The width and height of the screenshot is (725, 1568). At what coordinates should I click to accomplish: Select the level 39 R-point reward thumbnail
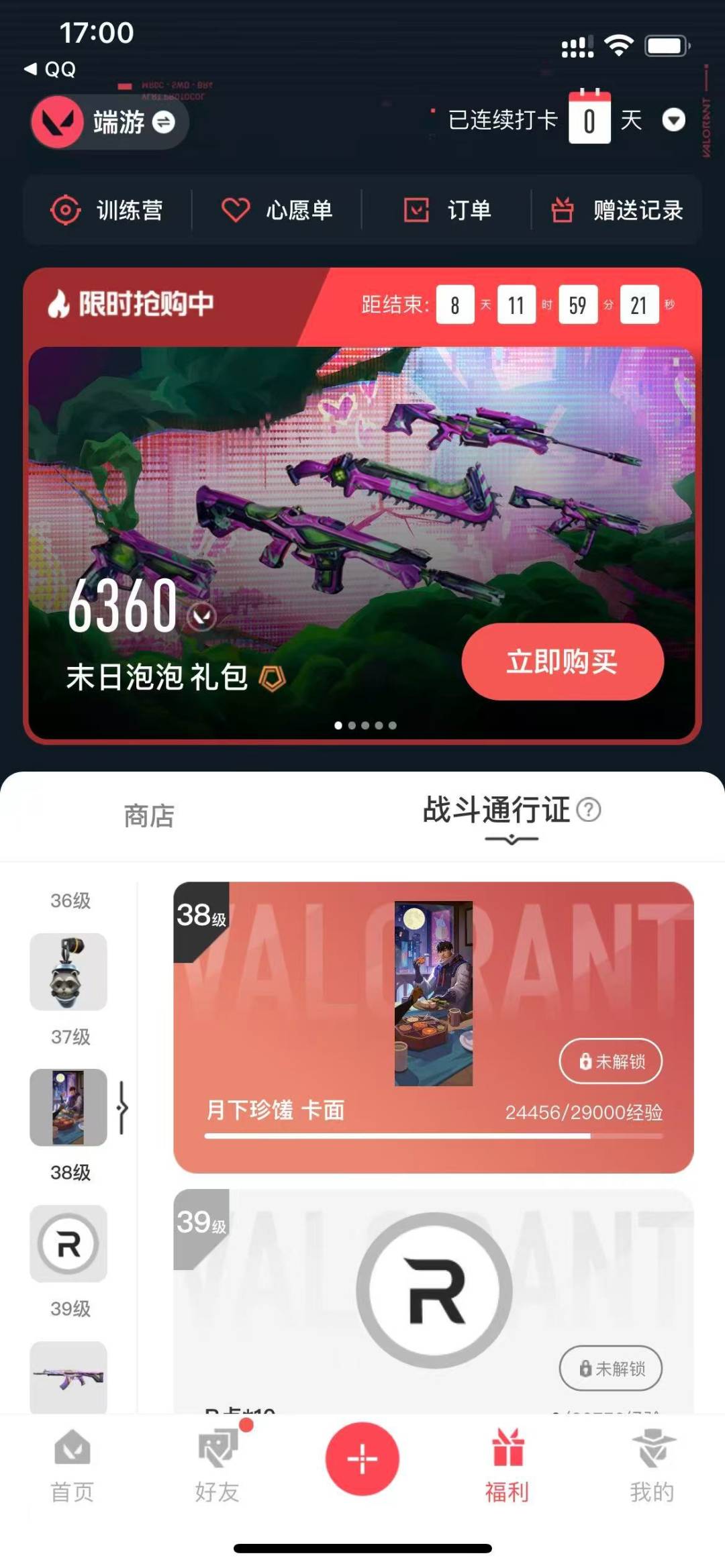tap(68, 1243)
